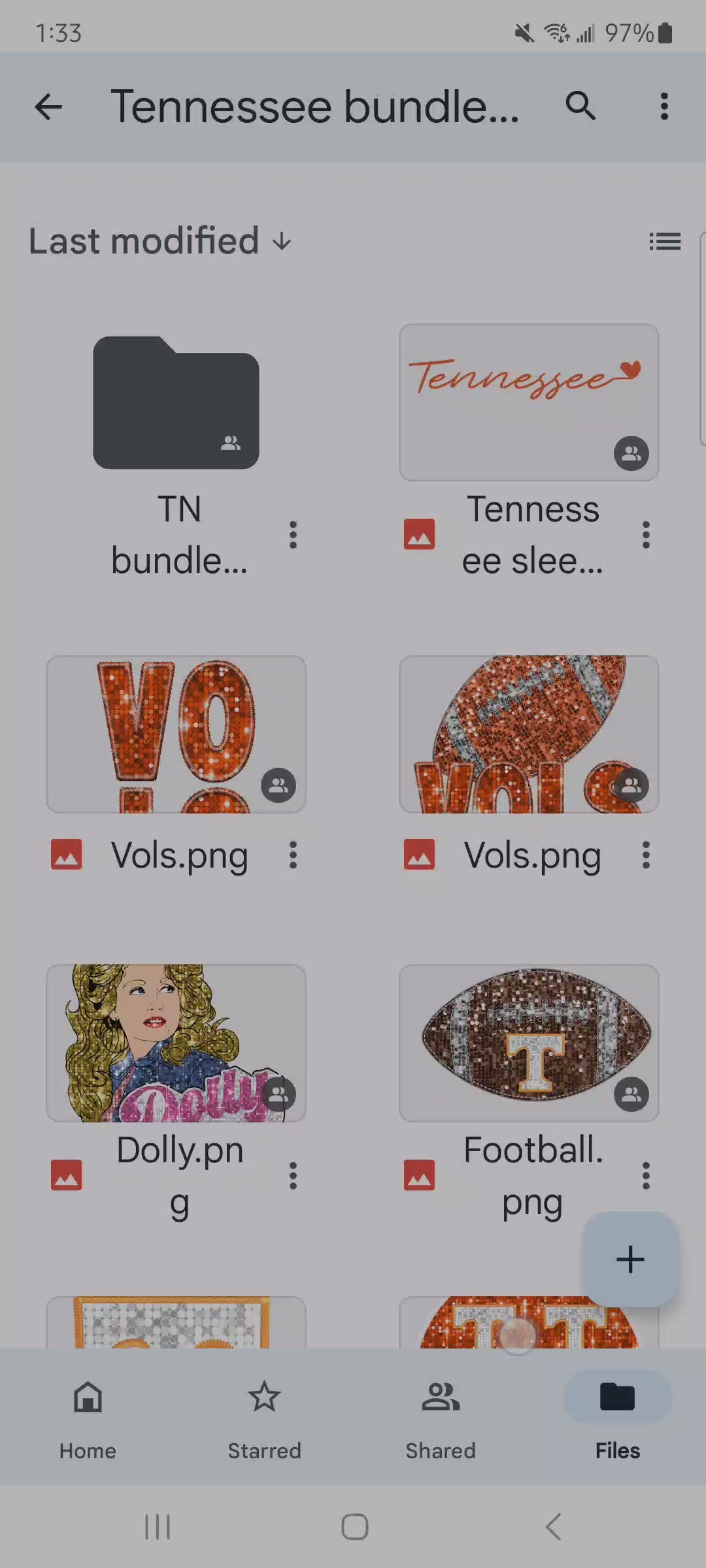Show more options for Dolly.png
Screen dimensions: 706x1568
point(293,1175)
